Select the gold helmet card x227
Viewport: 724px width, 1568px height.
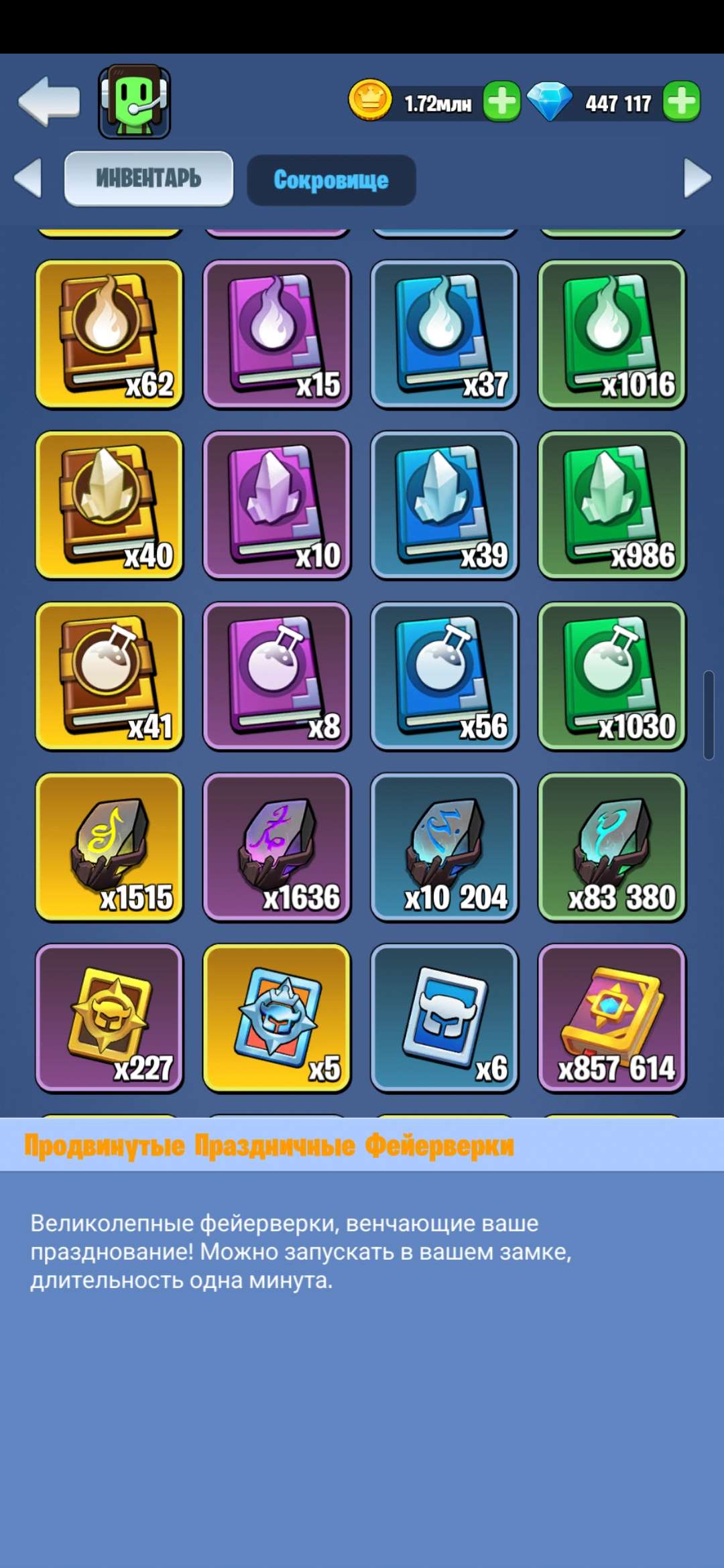[109, 1017]
